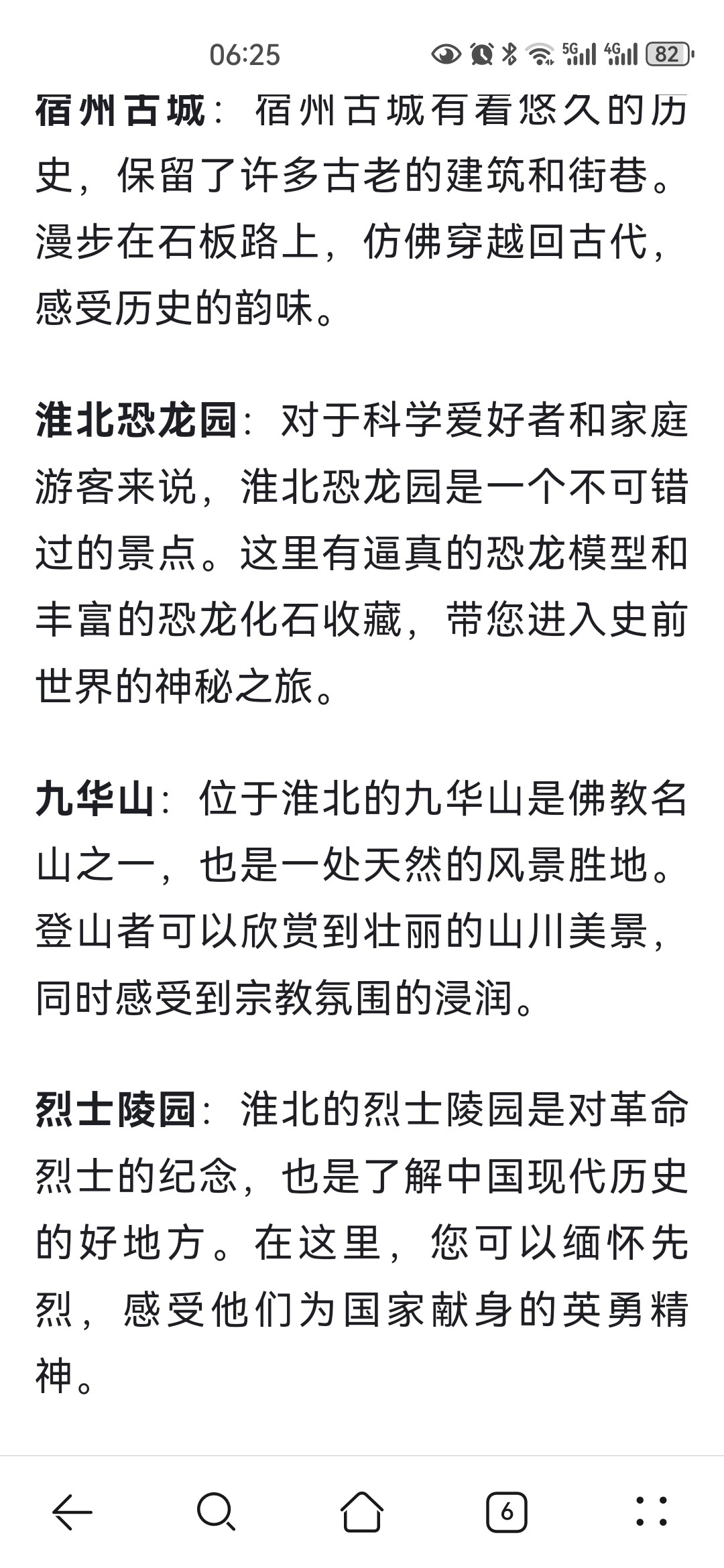724x1568 pixels.
Task: Open the four-dot browser menu
Action: pos(651,1512)
